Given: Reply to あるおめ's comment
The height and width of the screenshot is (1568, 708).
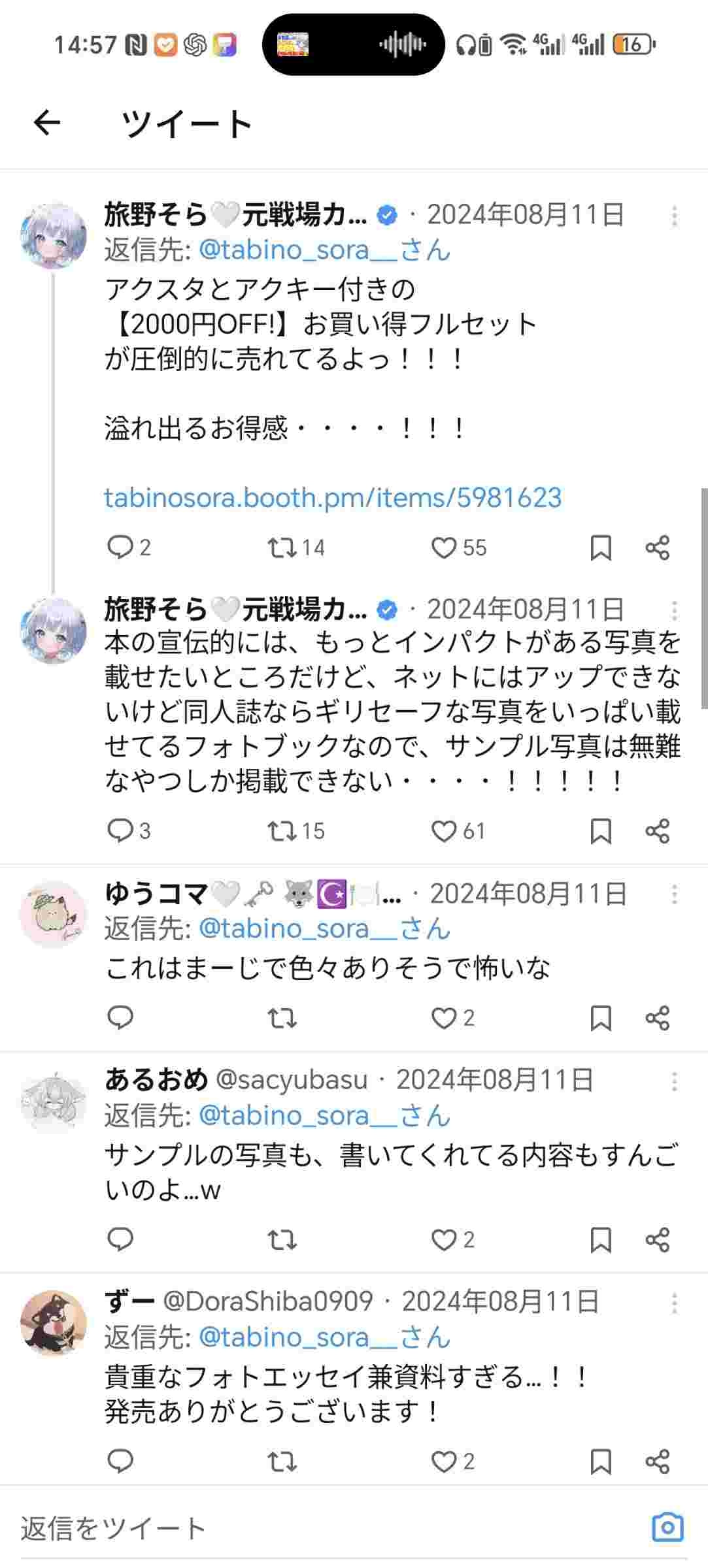Looking at the screenshot, I should click(120, 1239).
